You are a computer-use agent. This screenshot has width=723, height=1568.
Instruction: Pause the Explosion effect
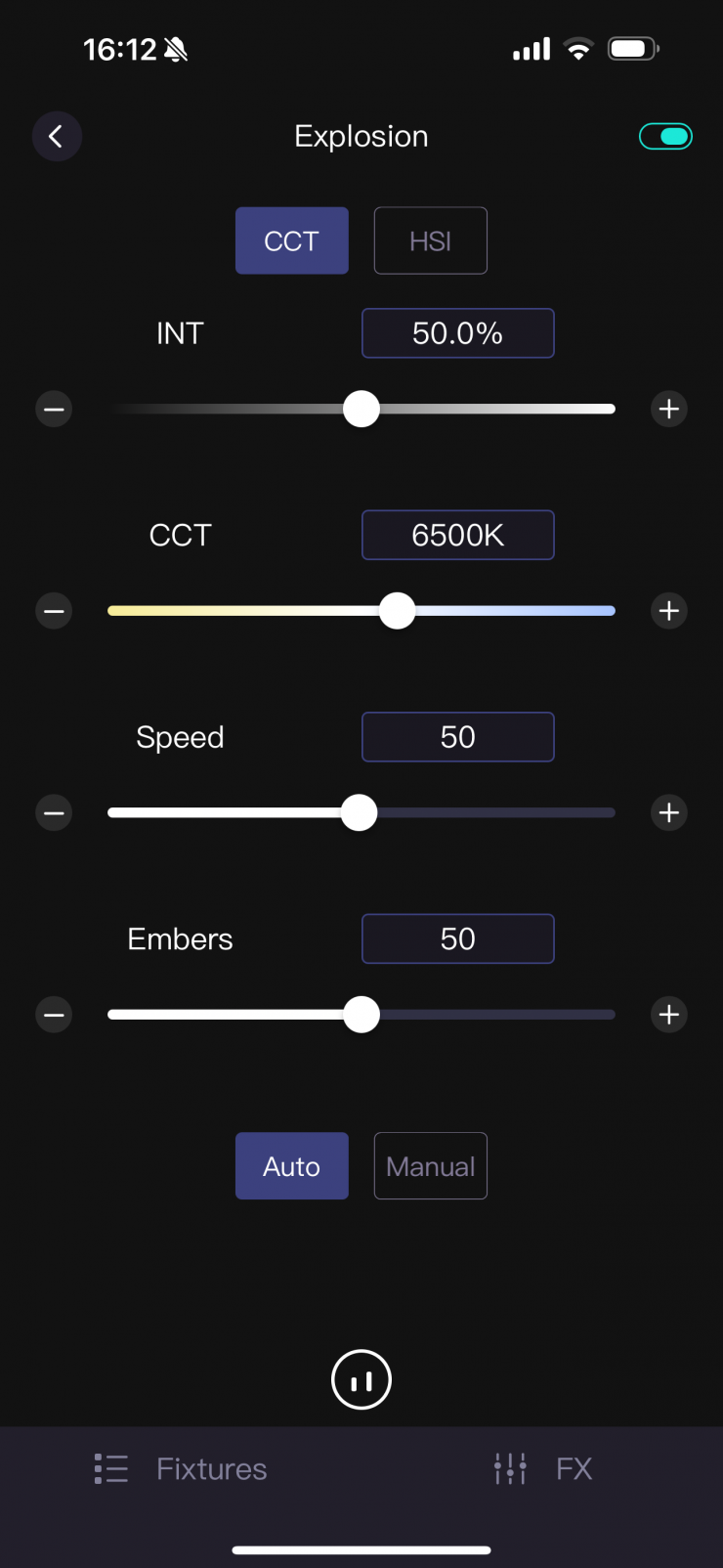tap(361, 1380)
